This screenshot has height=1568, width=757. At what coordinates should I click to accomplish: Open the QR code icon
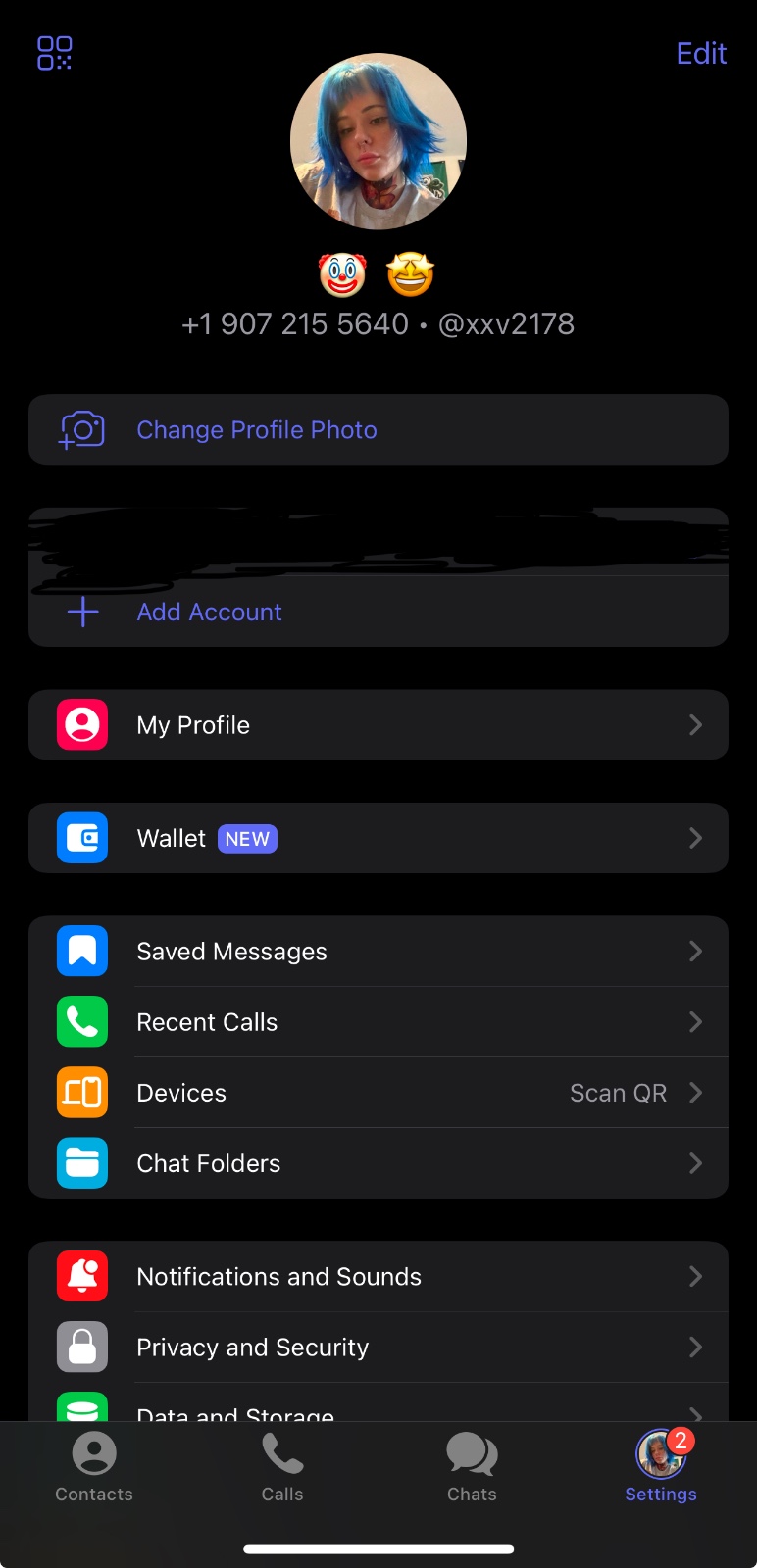point(54,53)
